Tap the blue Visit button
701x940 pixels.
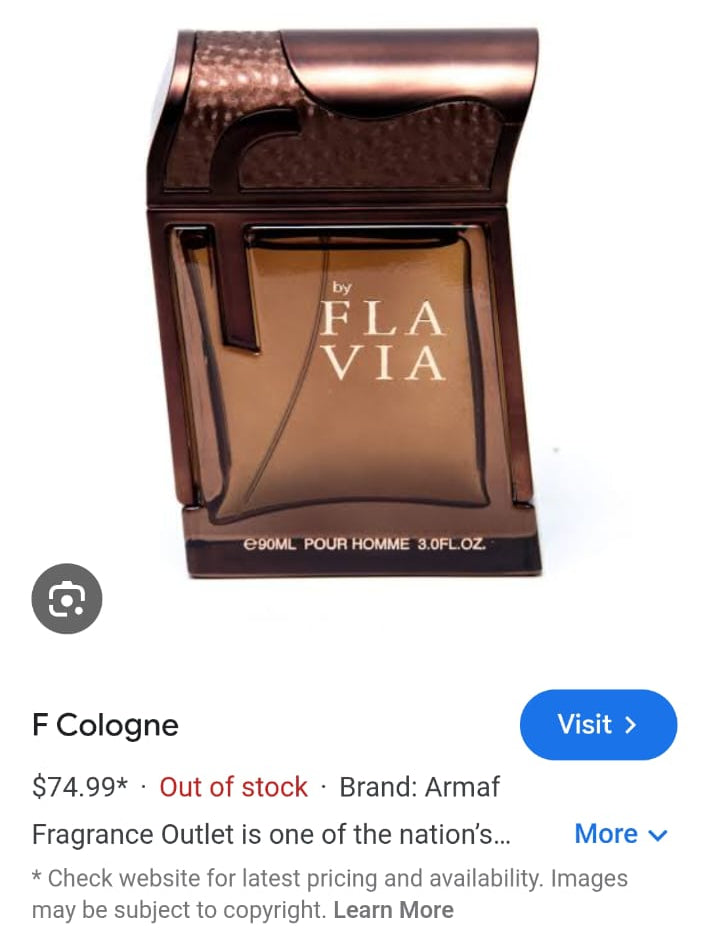[597, 724]
